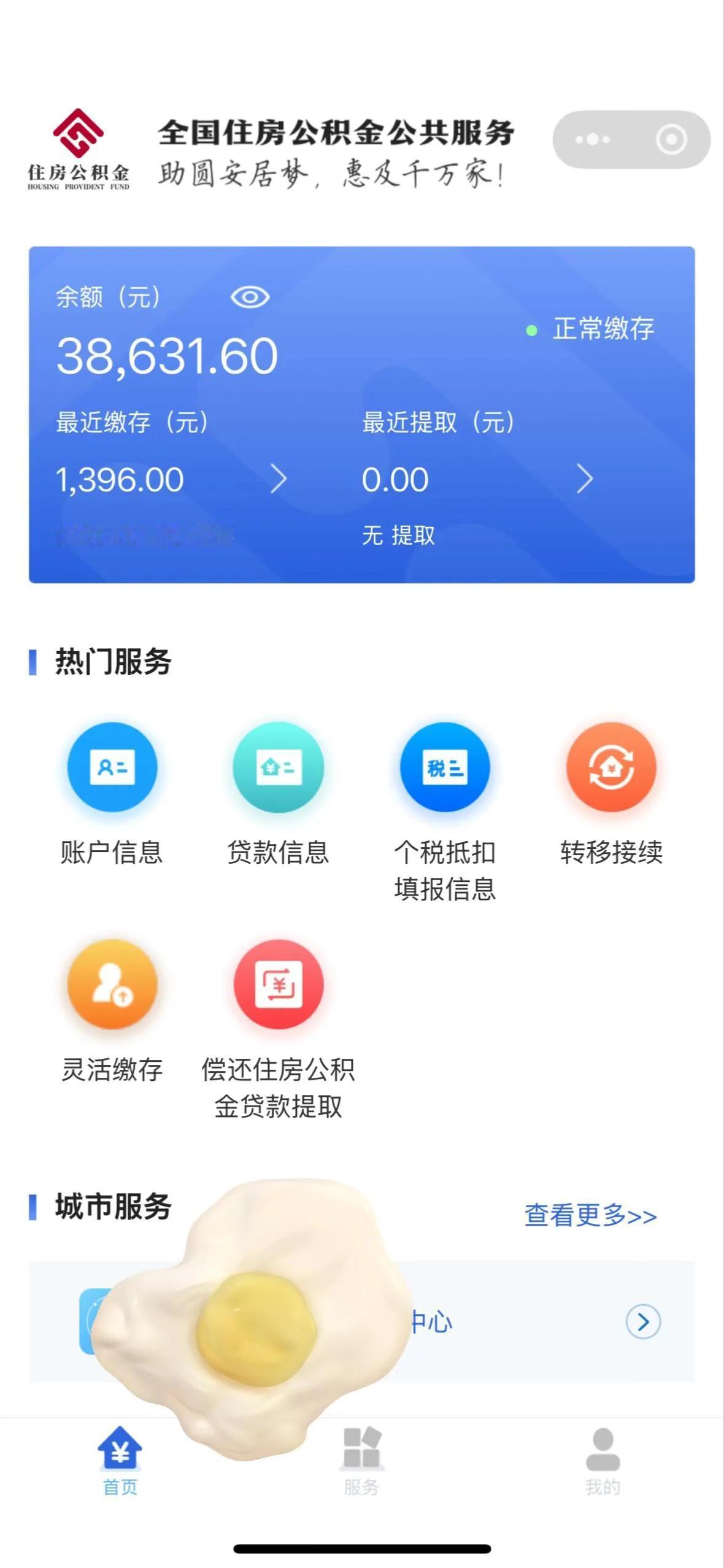Screen dimensions: 724x1568
Task: Click the 正常缴存 status indicator
Action: pos(604,328)
